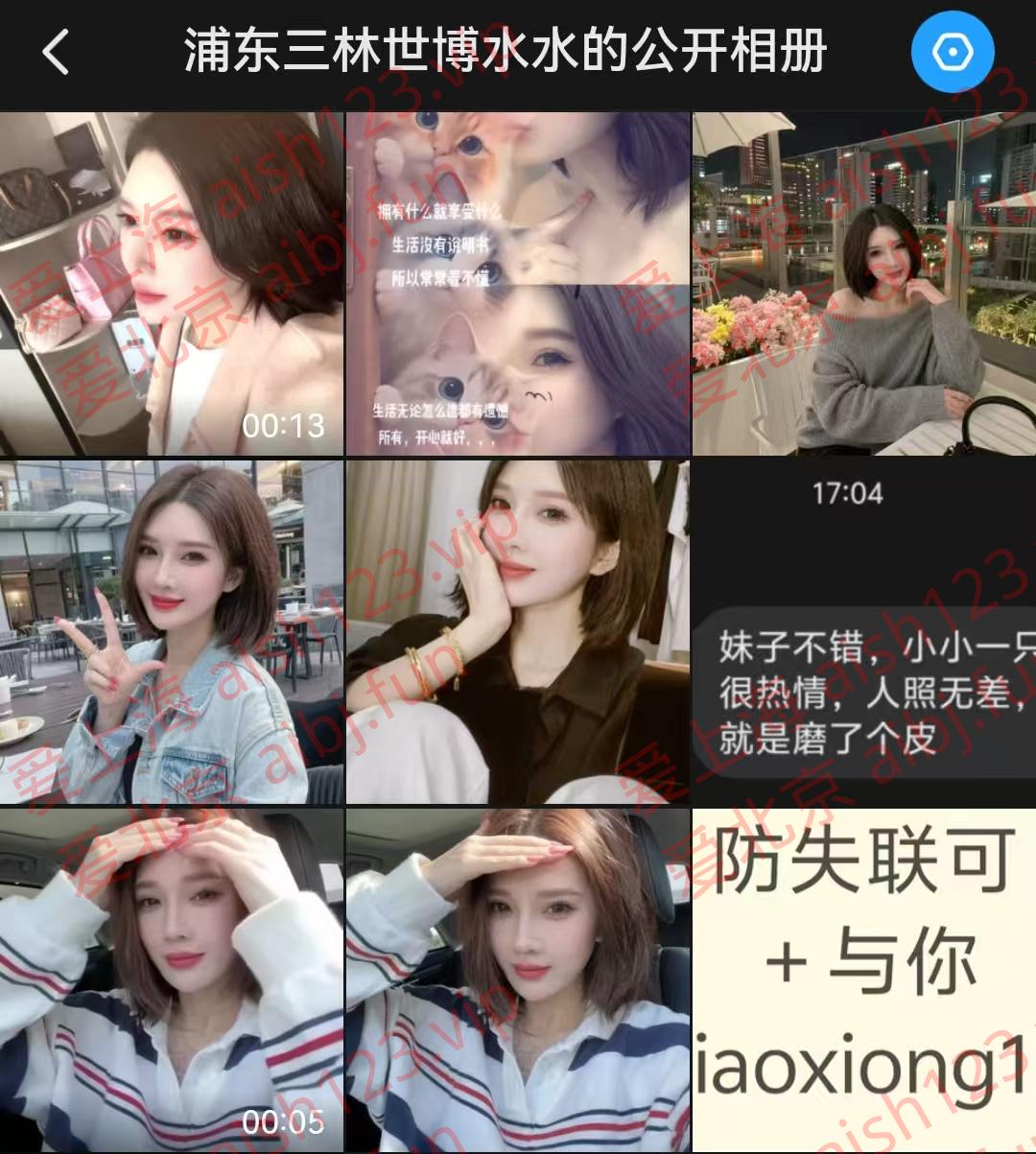Open the striped sweater car selfie photo
1036x1154 pixels.
point(518,978)
